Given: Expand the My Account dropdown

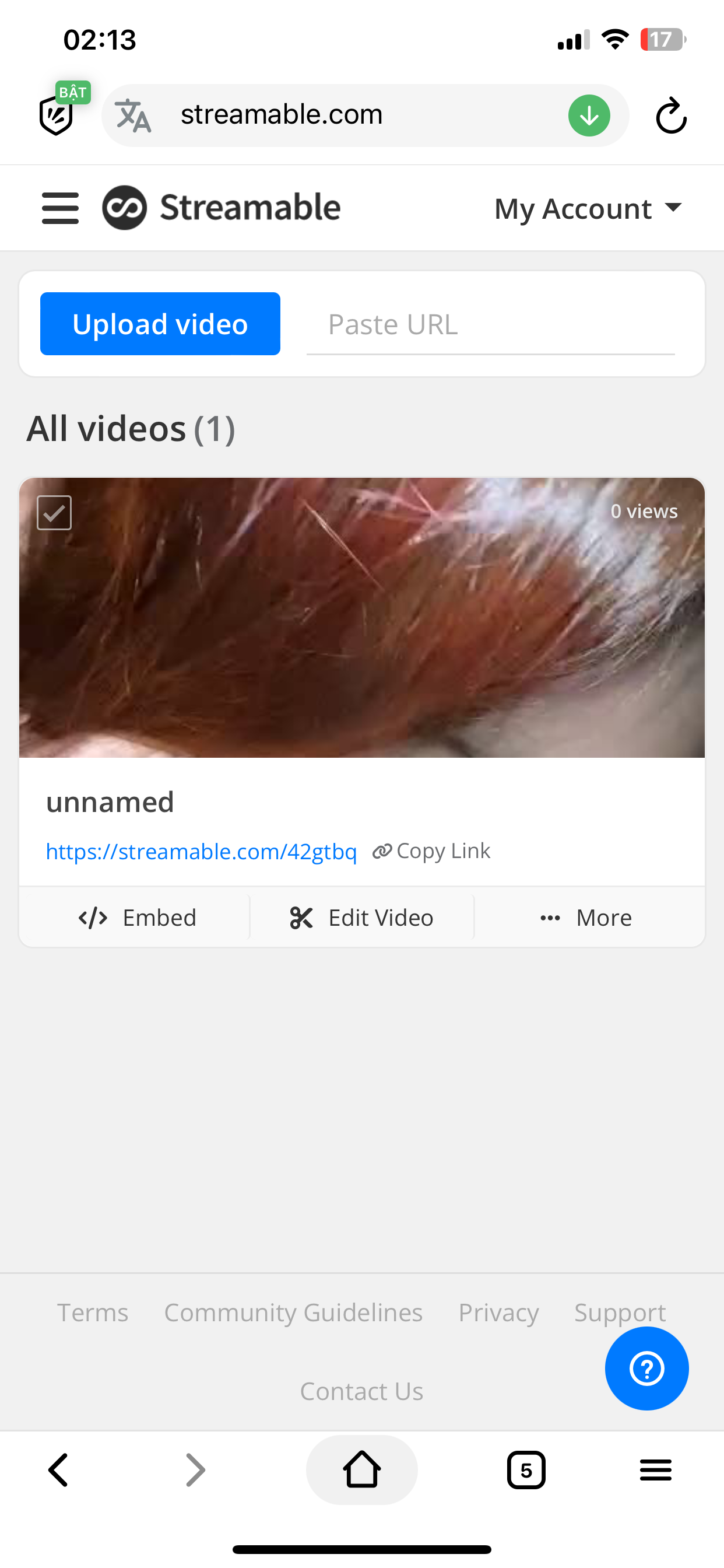Looking at the screenshot, I should tap(587, 209).
